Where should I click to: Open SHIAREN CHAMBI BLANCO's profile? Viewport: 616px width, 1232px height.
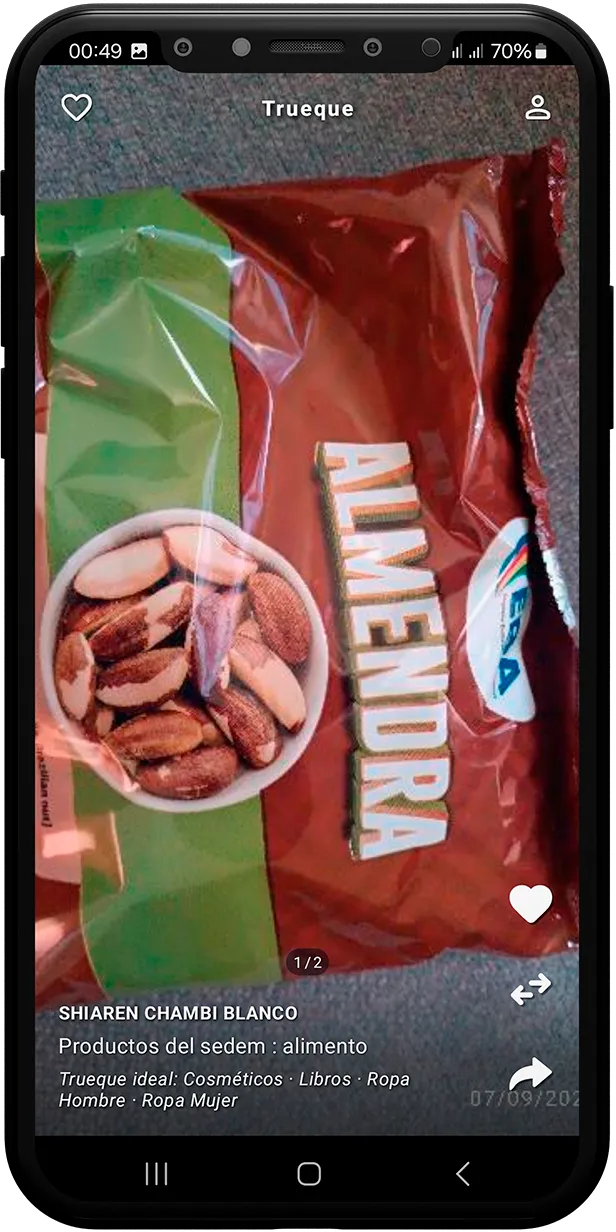click(178, 1013)
